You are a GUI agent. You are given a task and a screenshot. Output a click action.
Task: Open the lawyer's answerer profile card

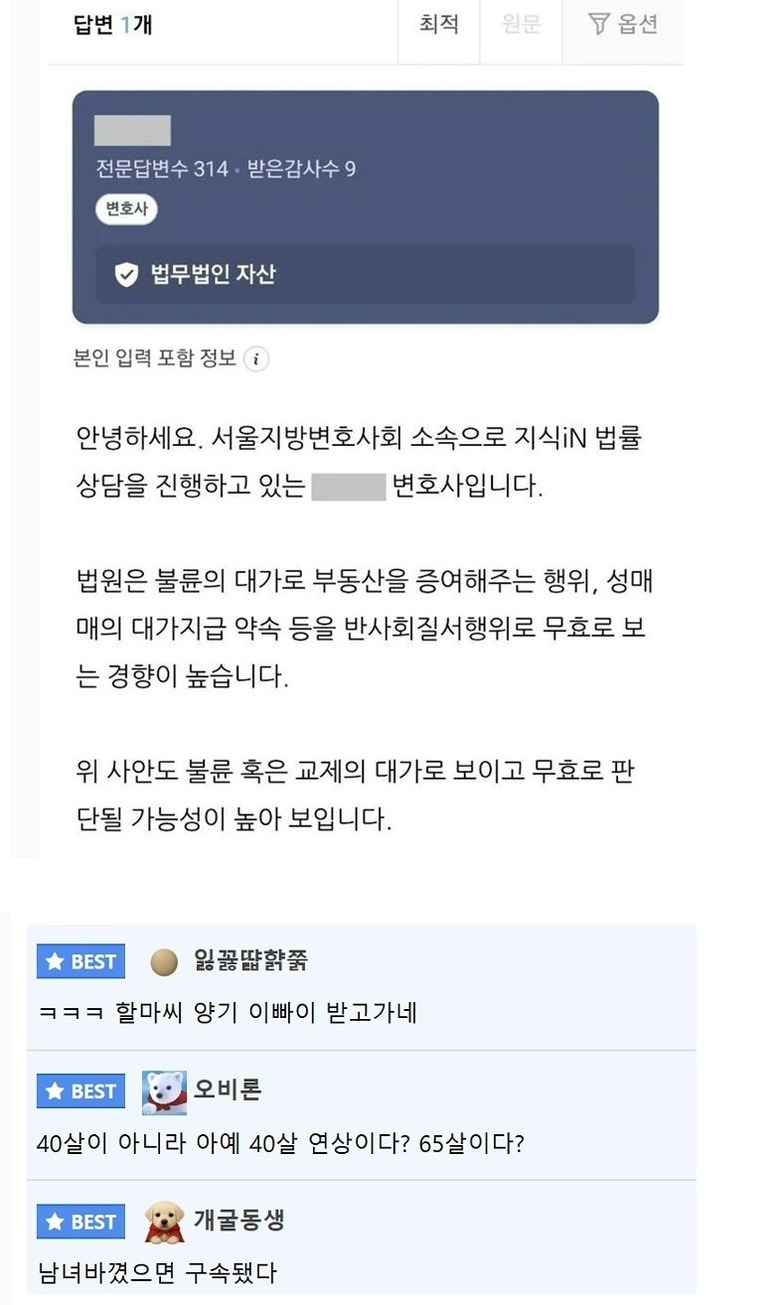(365, 165)
